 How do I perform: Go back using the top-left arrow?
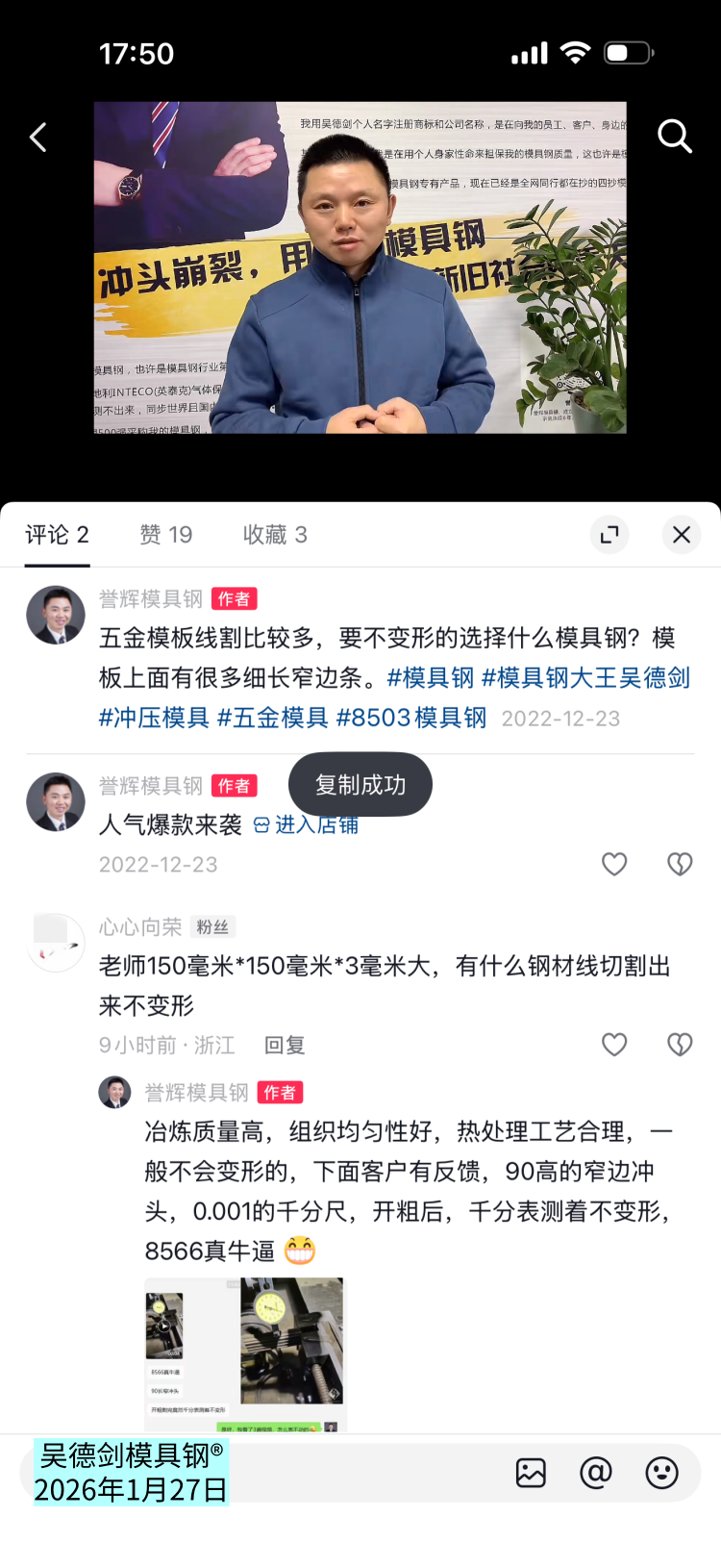click(38, 138)
